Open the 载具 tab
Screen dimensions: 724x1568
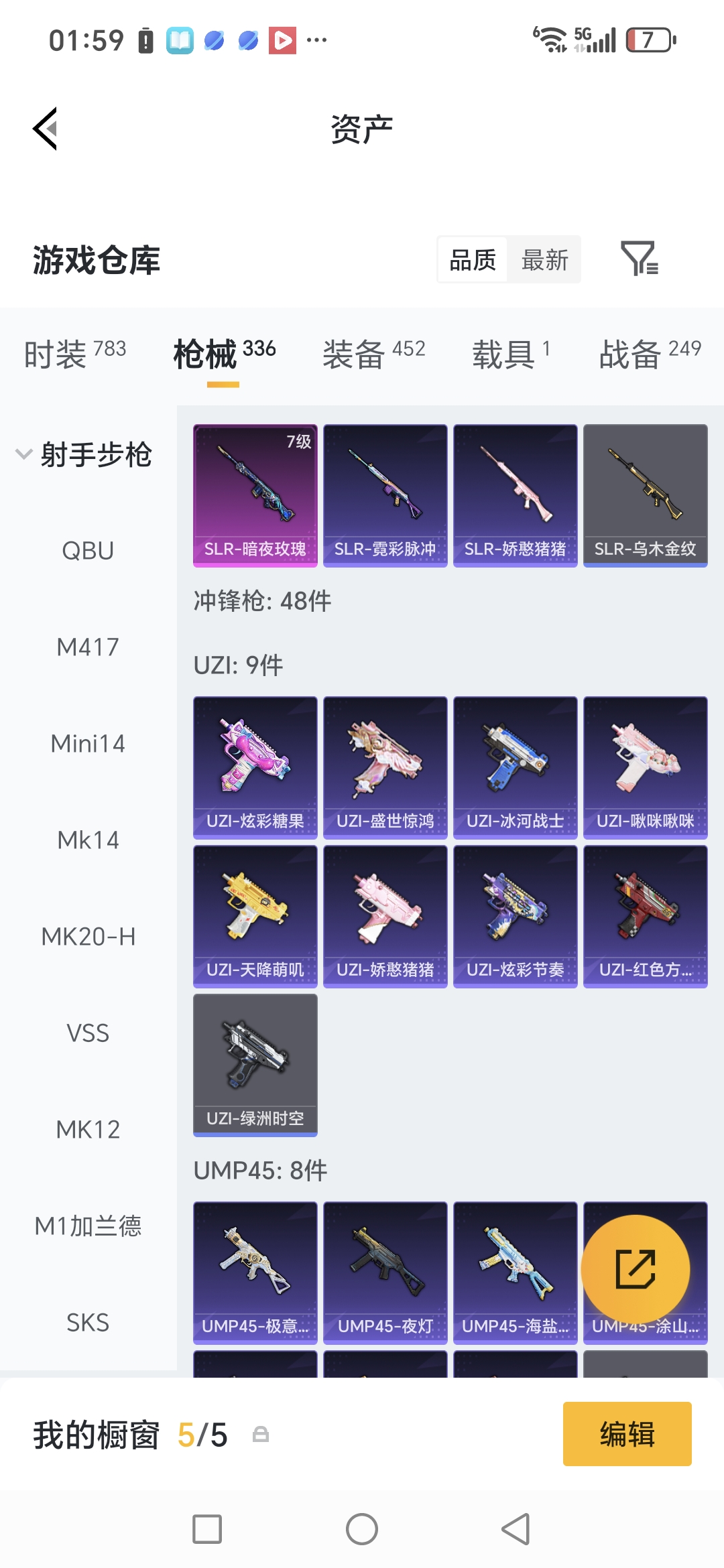(x=511, y=353)
